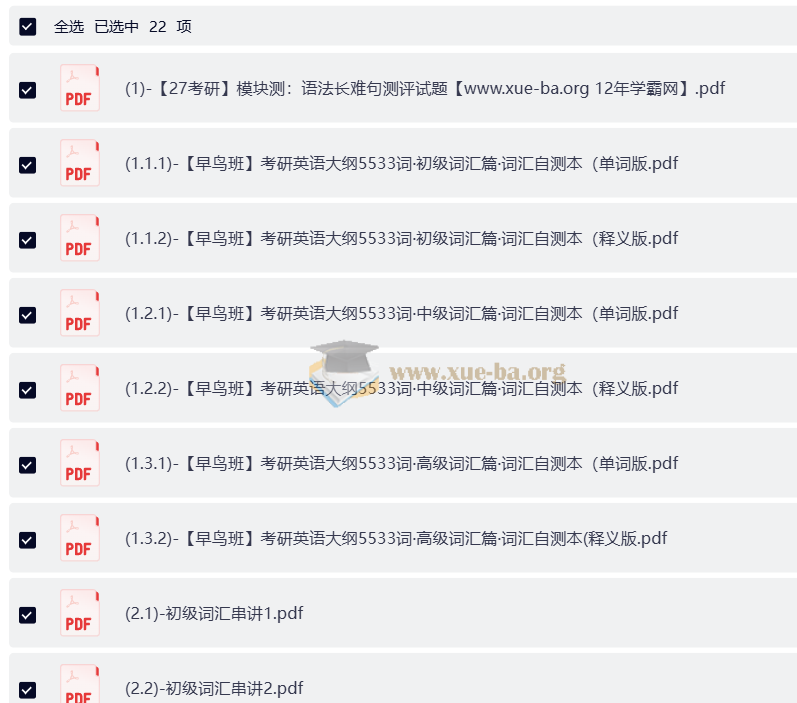
Task: Toggle the 全选 select-all checkbox
Action: coord(28,27)
